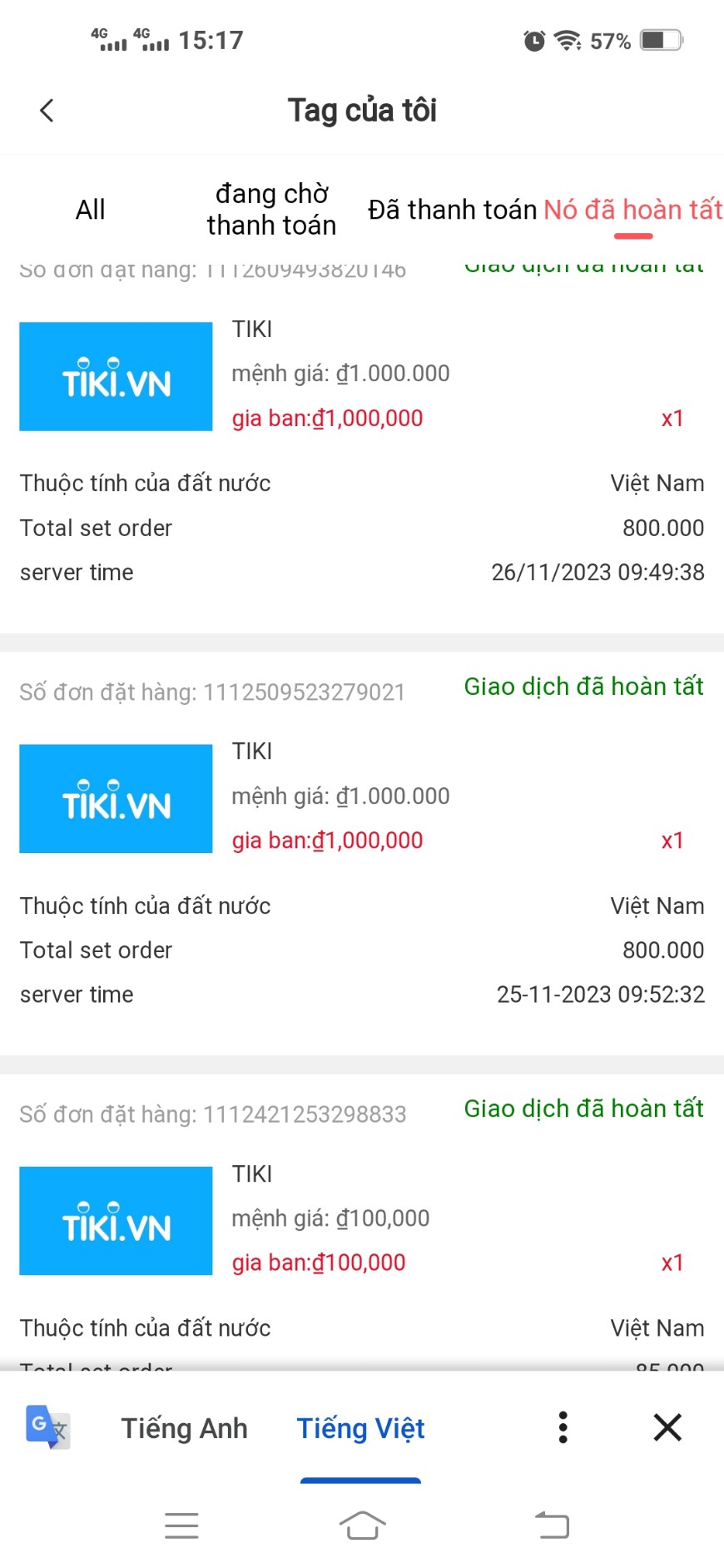Go to the system home screen
The width and height of the screenshot is (724, 1568).
tap(362, 1526)
